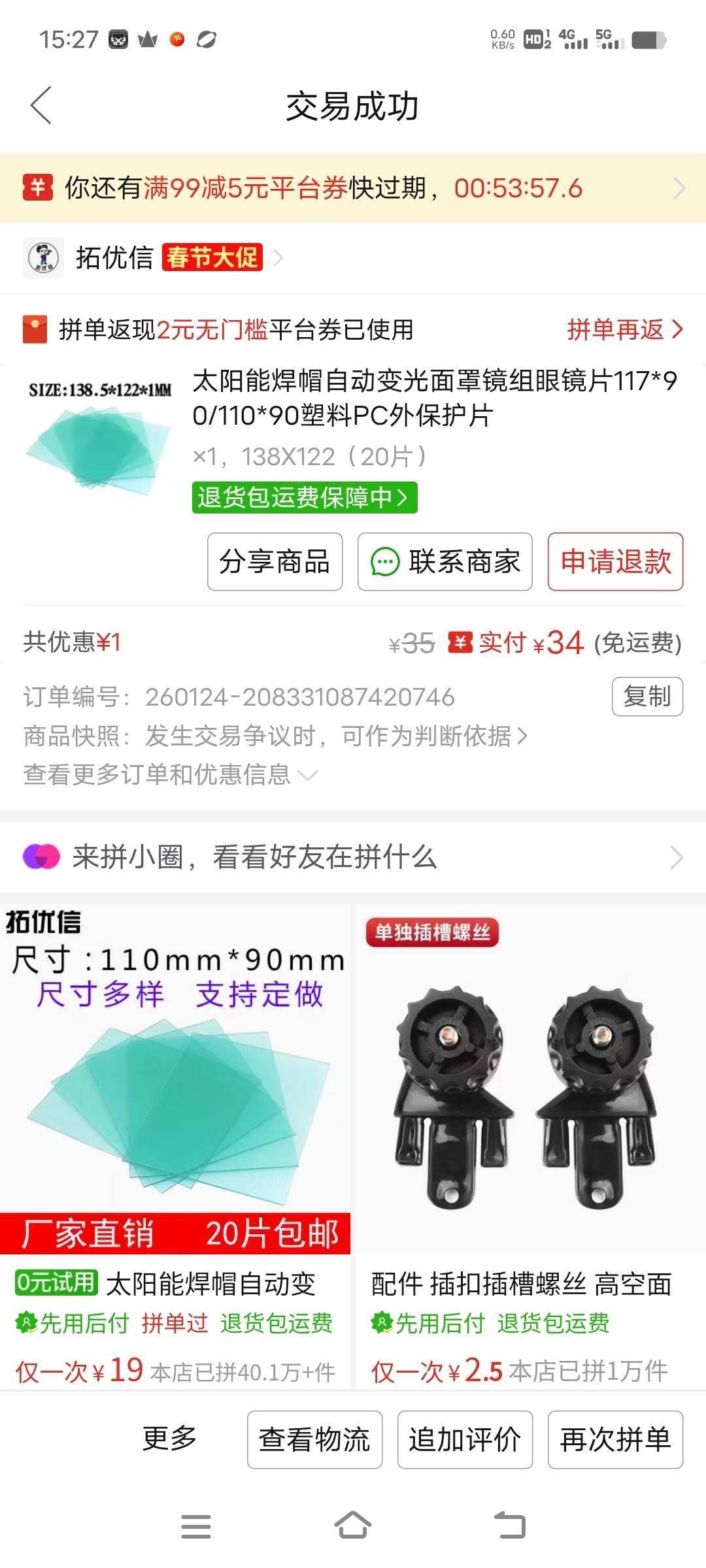Open 退货包运费保障中 details

tap(304, 498)
